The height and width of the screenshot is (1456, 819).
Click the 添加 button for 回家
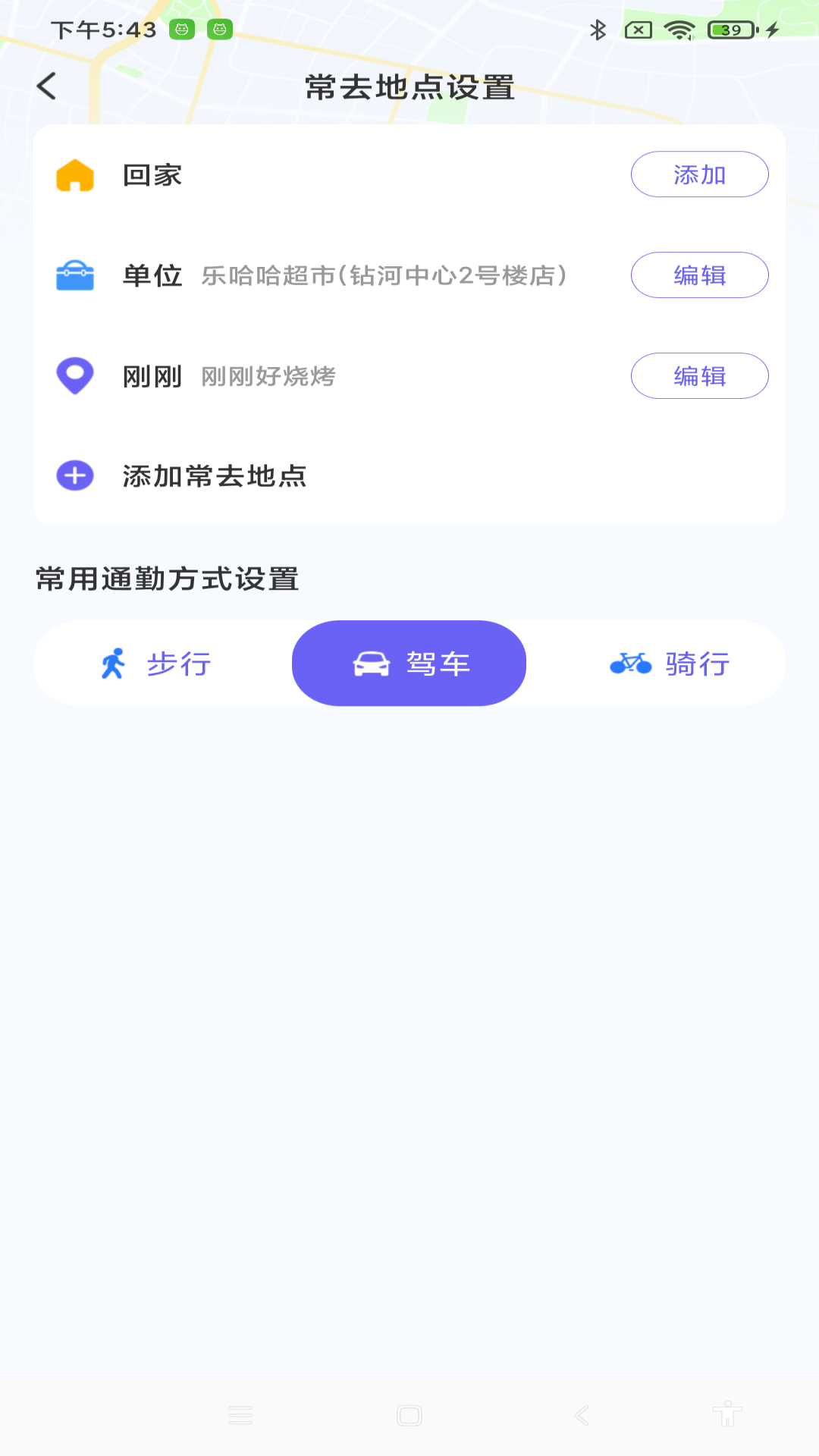coord(699,174)
